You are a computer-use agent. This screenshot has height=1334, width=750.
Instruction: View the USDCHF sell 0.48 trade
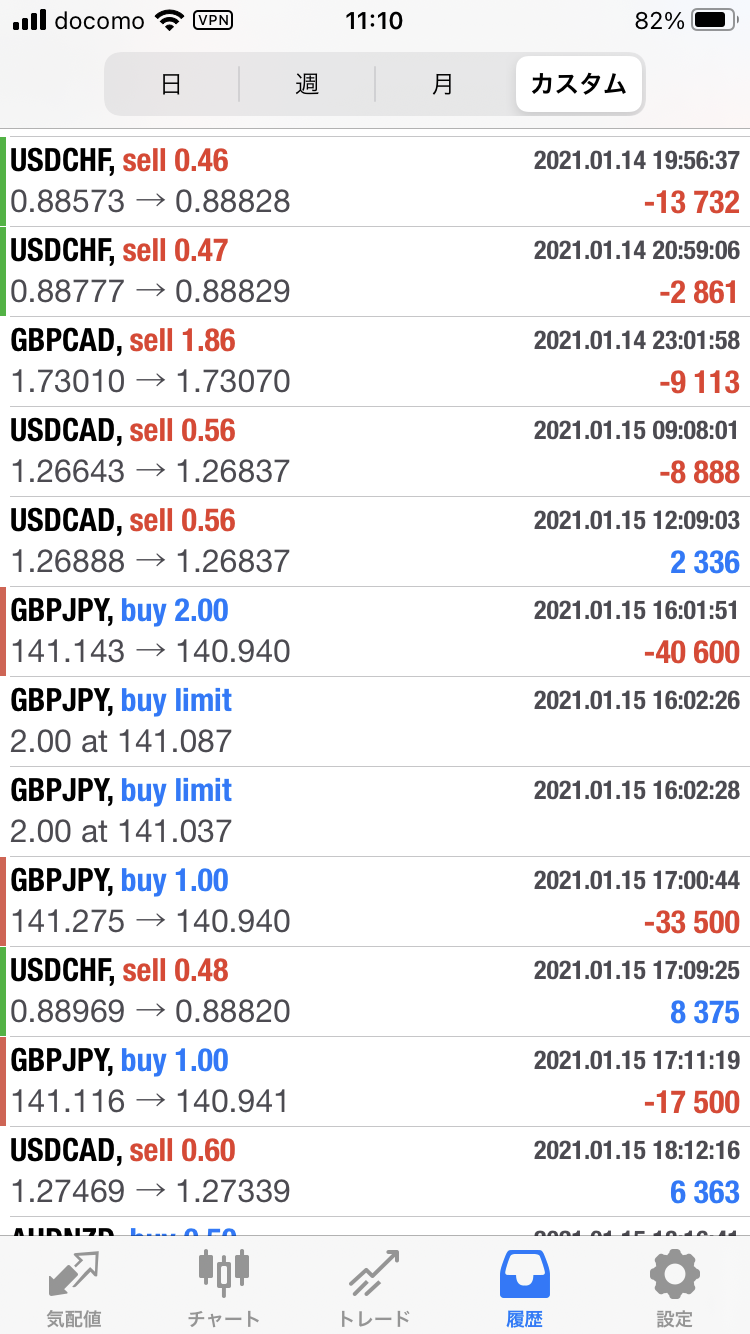[375, 991]
